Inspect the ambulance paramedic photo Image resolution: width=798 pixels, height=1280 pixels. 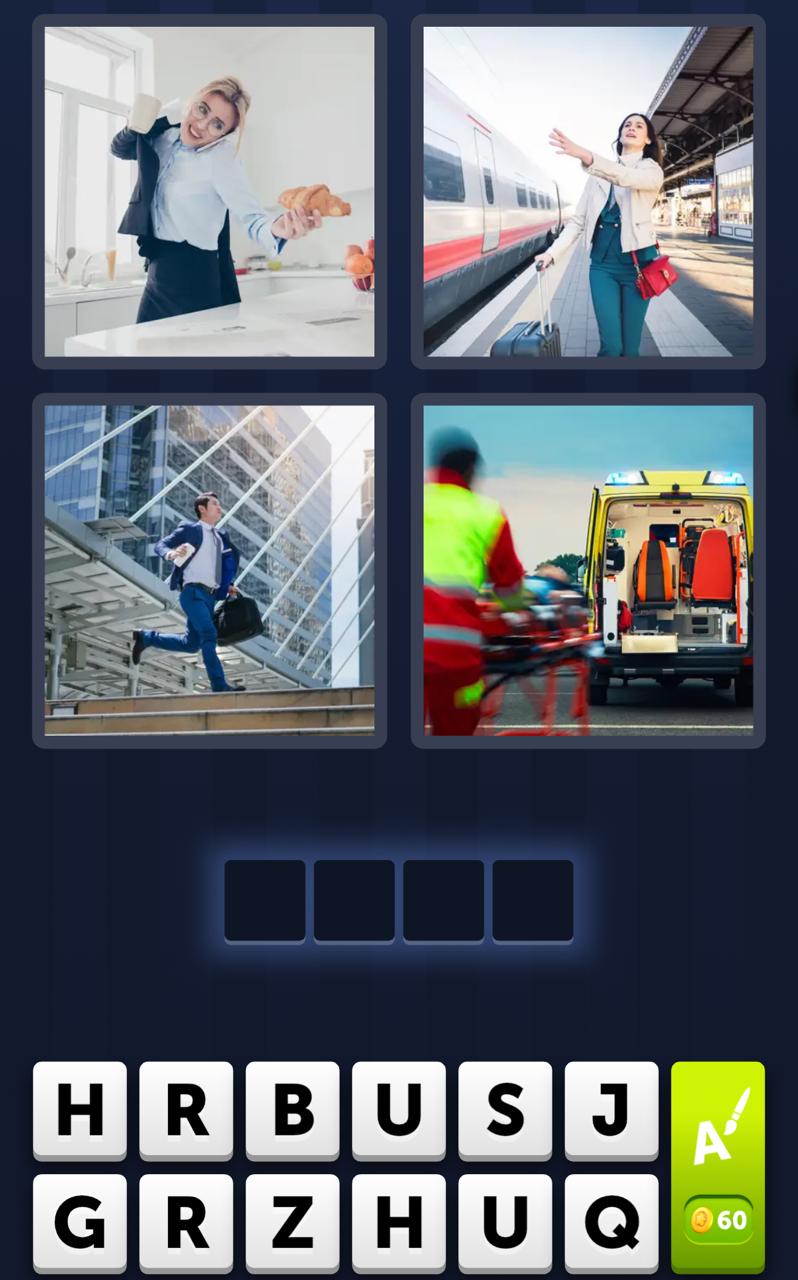(586, 570)
